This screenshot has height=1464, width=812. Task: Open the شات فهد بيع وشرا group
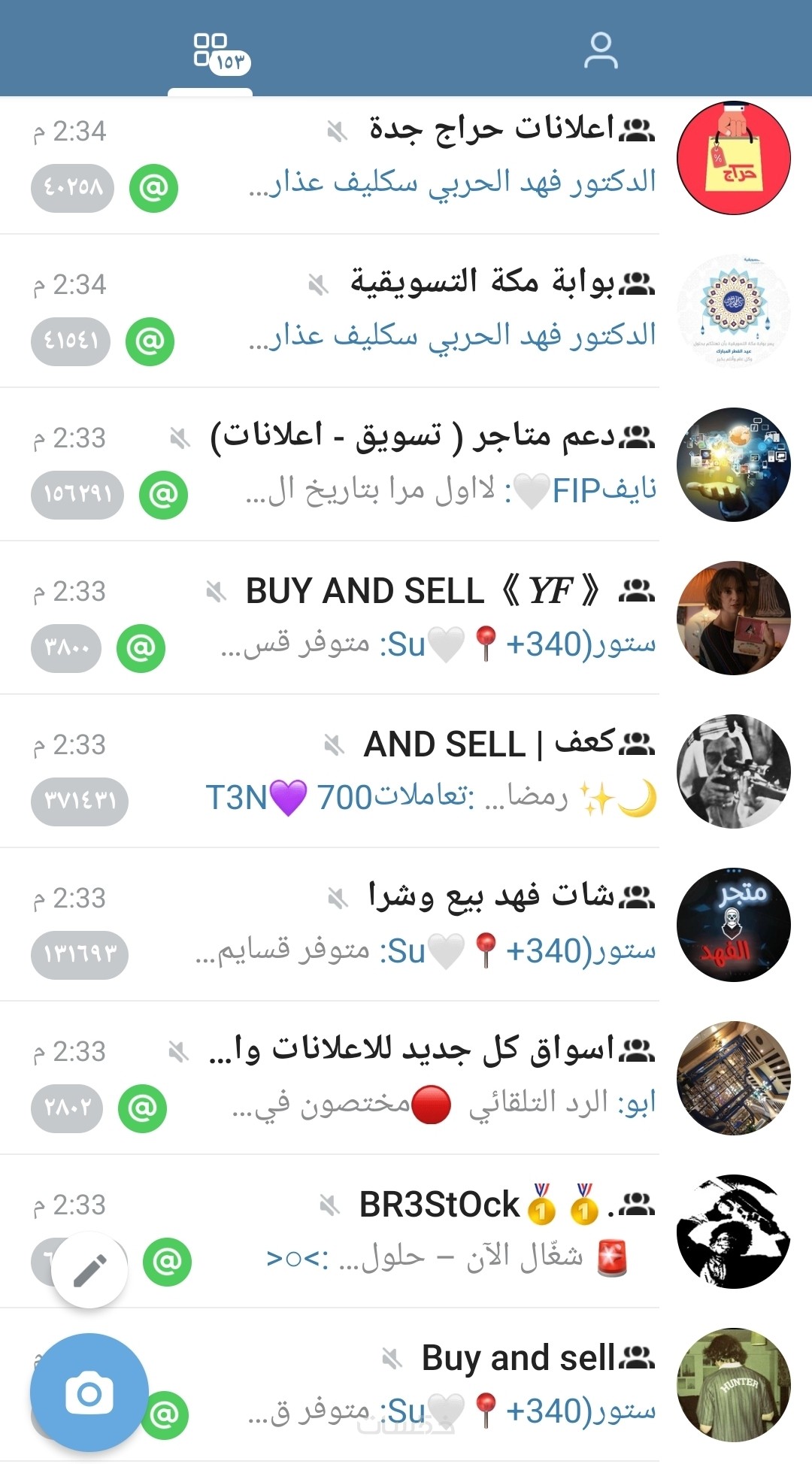pos(451,923)
